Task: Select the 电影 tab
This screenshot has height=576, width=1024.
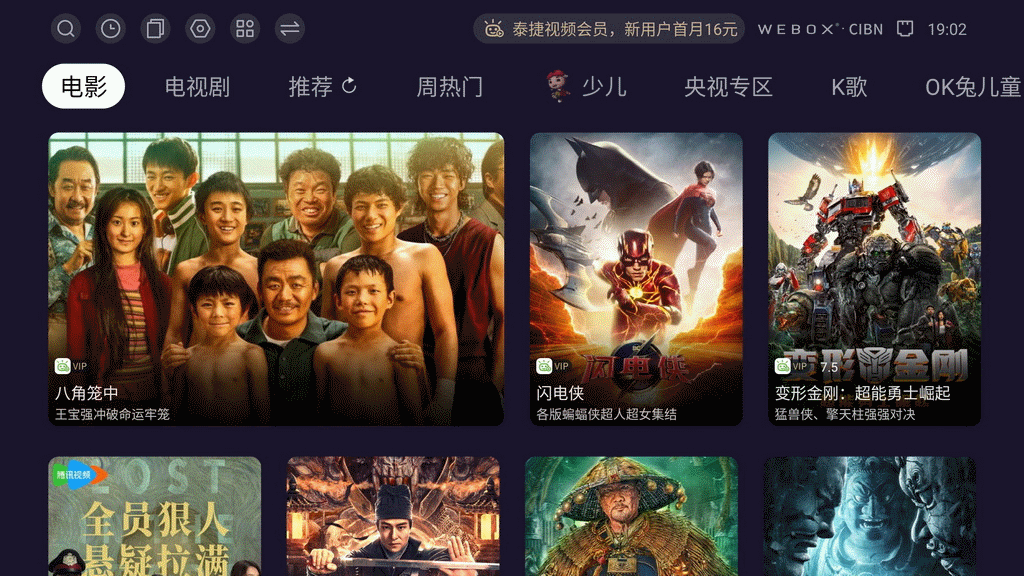Action: click(x=83, y=87)
